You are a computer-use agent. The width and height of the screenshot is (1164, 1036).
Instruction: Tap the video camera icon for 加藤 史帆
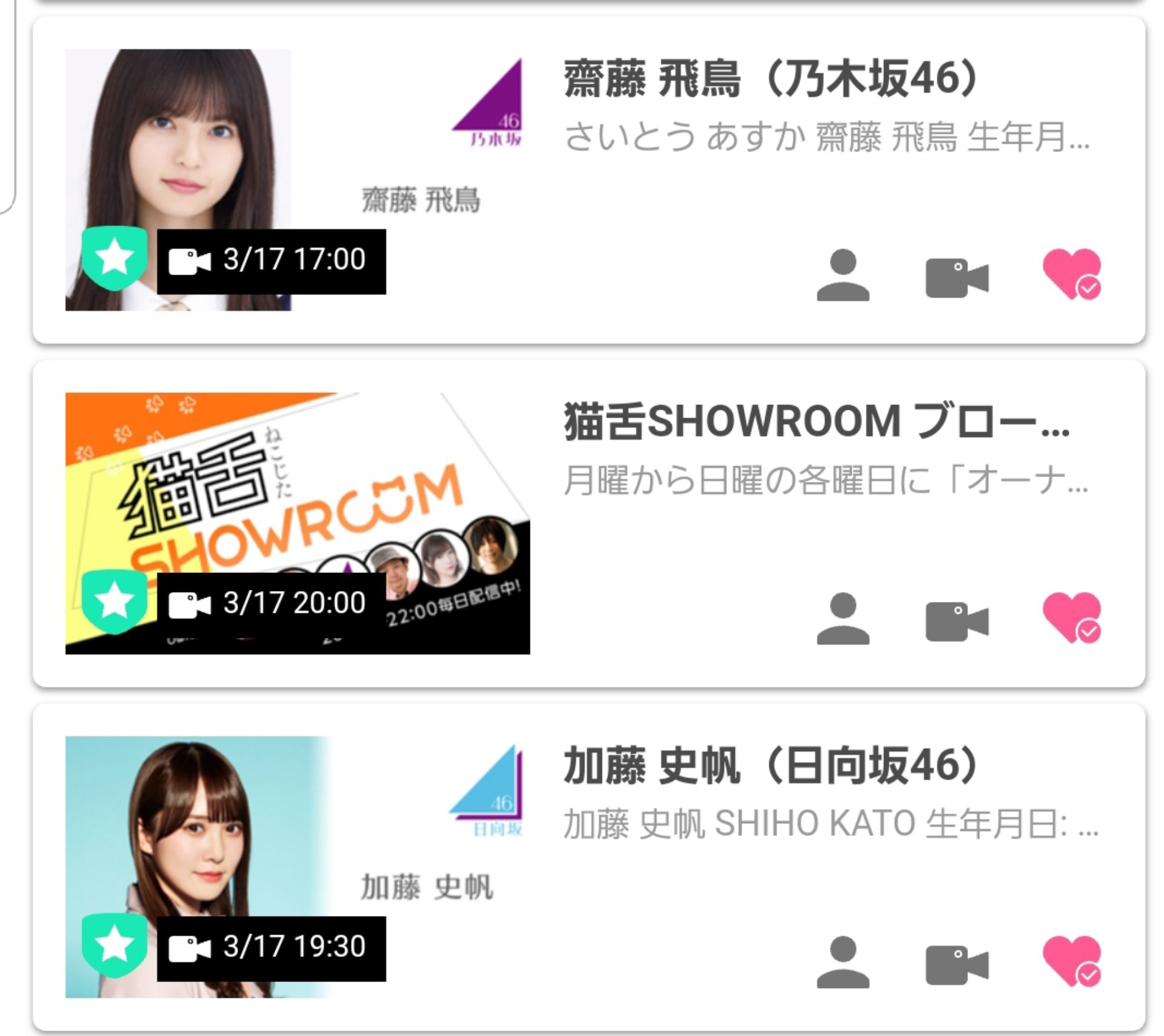pos(957,964)
